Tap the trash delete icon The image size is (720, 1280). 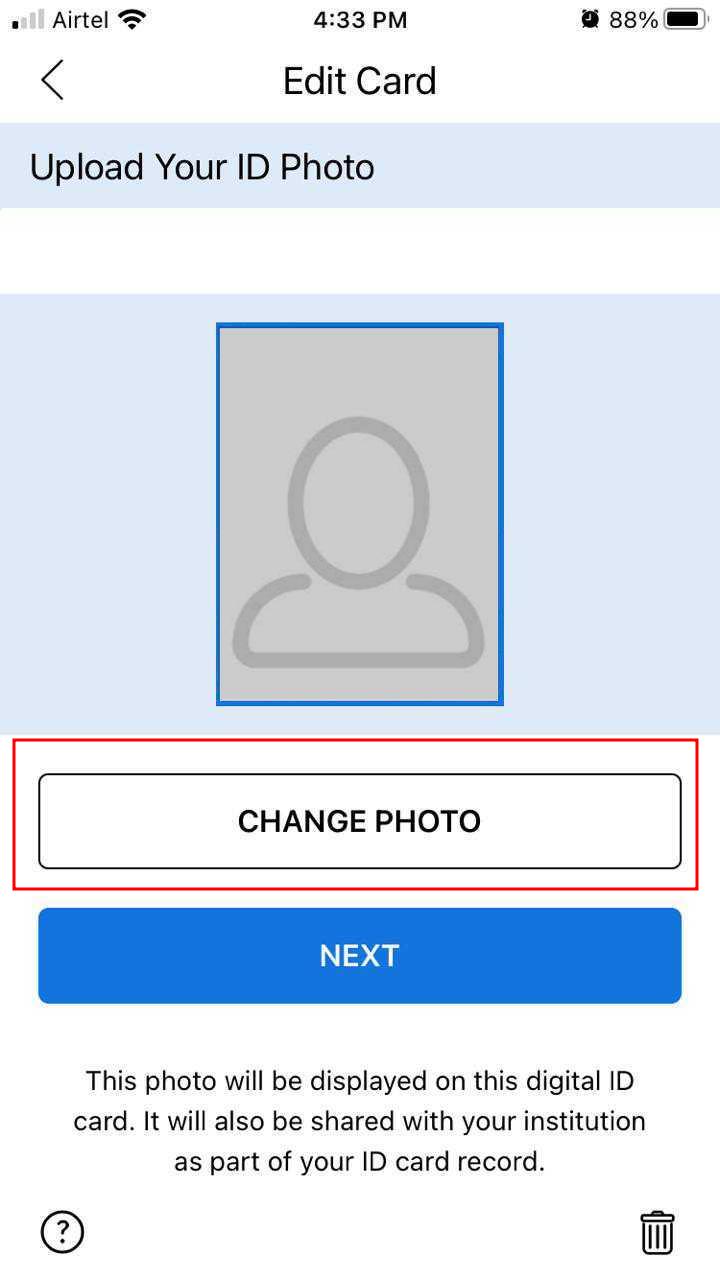[x=657, y=1231]
